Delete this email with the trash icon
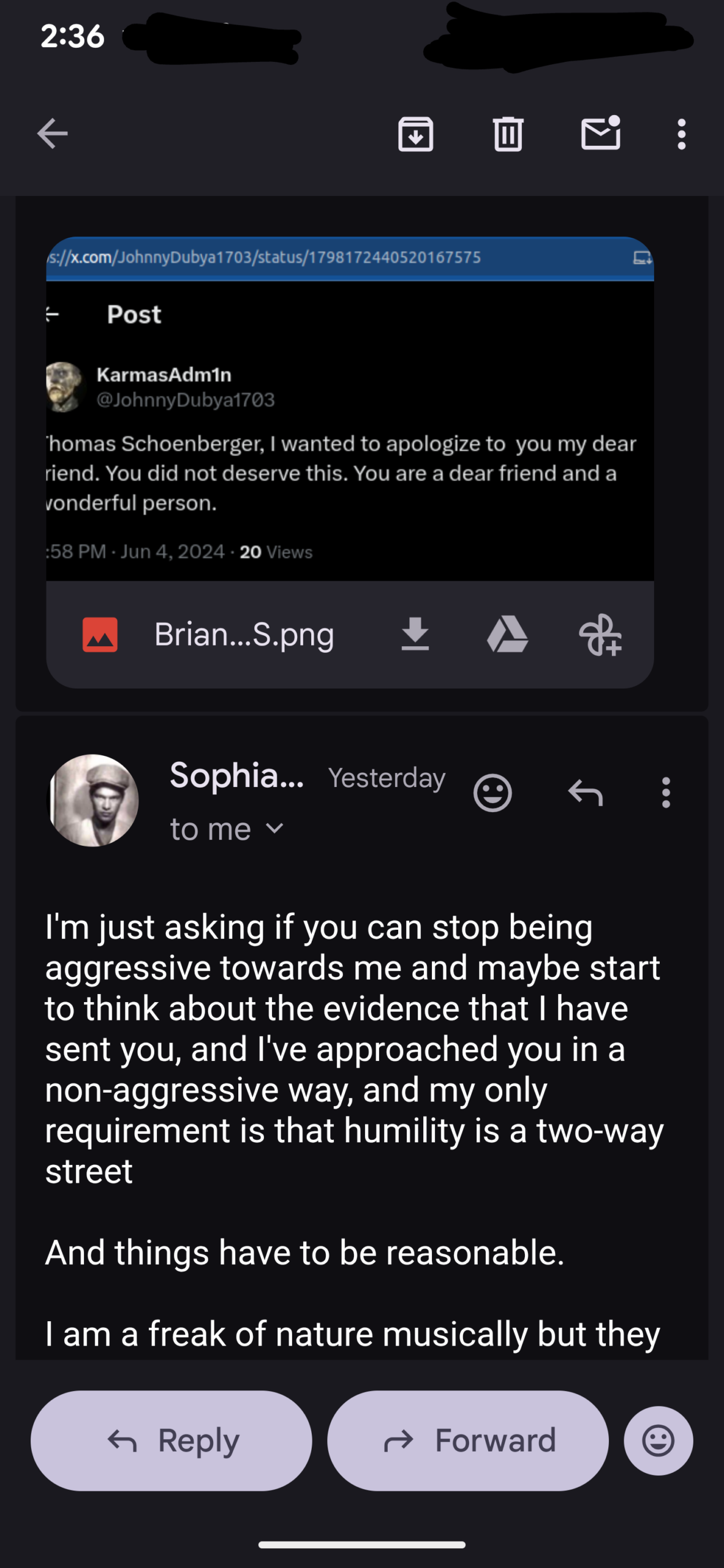The image size is (724, 1568). (508, 134)
